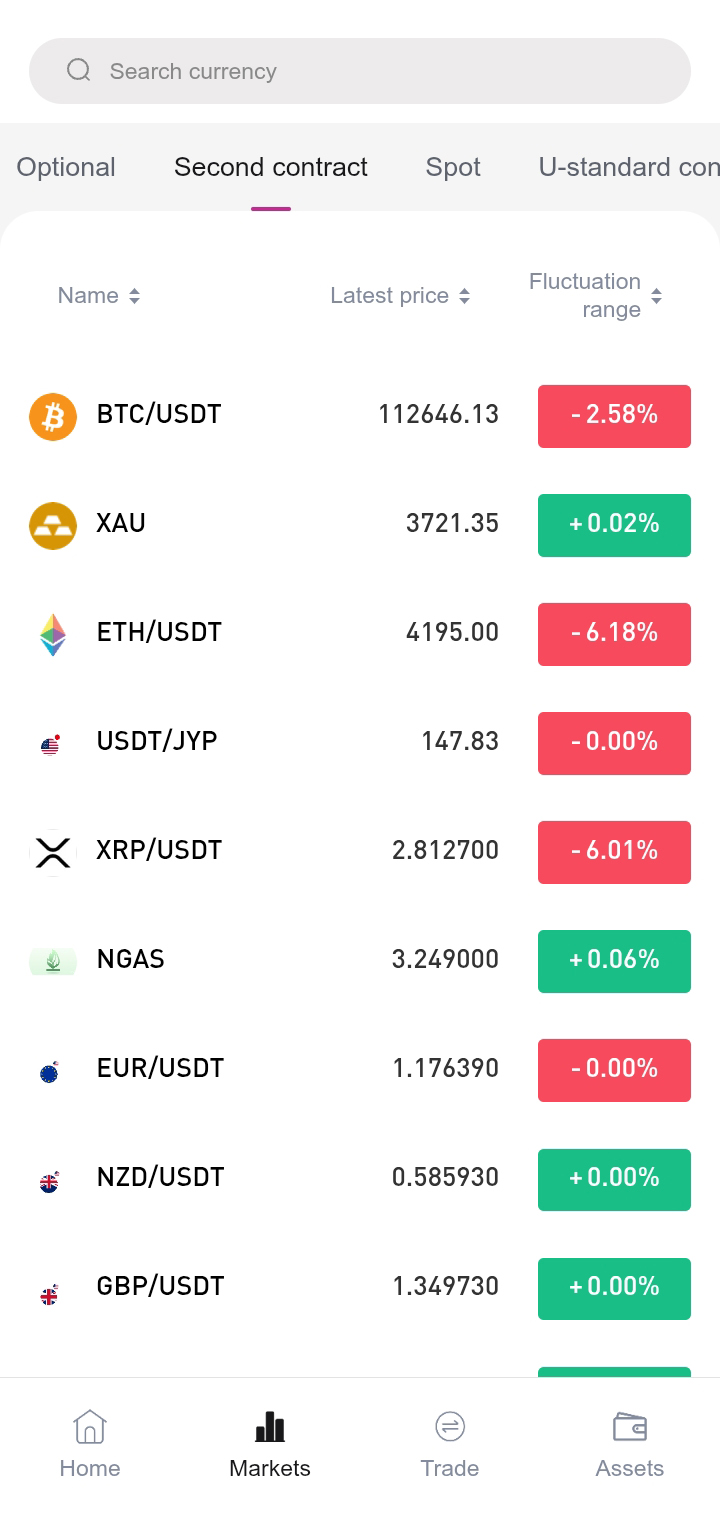The height and width of the screenshot is (1532, 720).
Task: Select the XAU gold bars icon
Action: point(52,524)
